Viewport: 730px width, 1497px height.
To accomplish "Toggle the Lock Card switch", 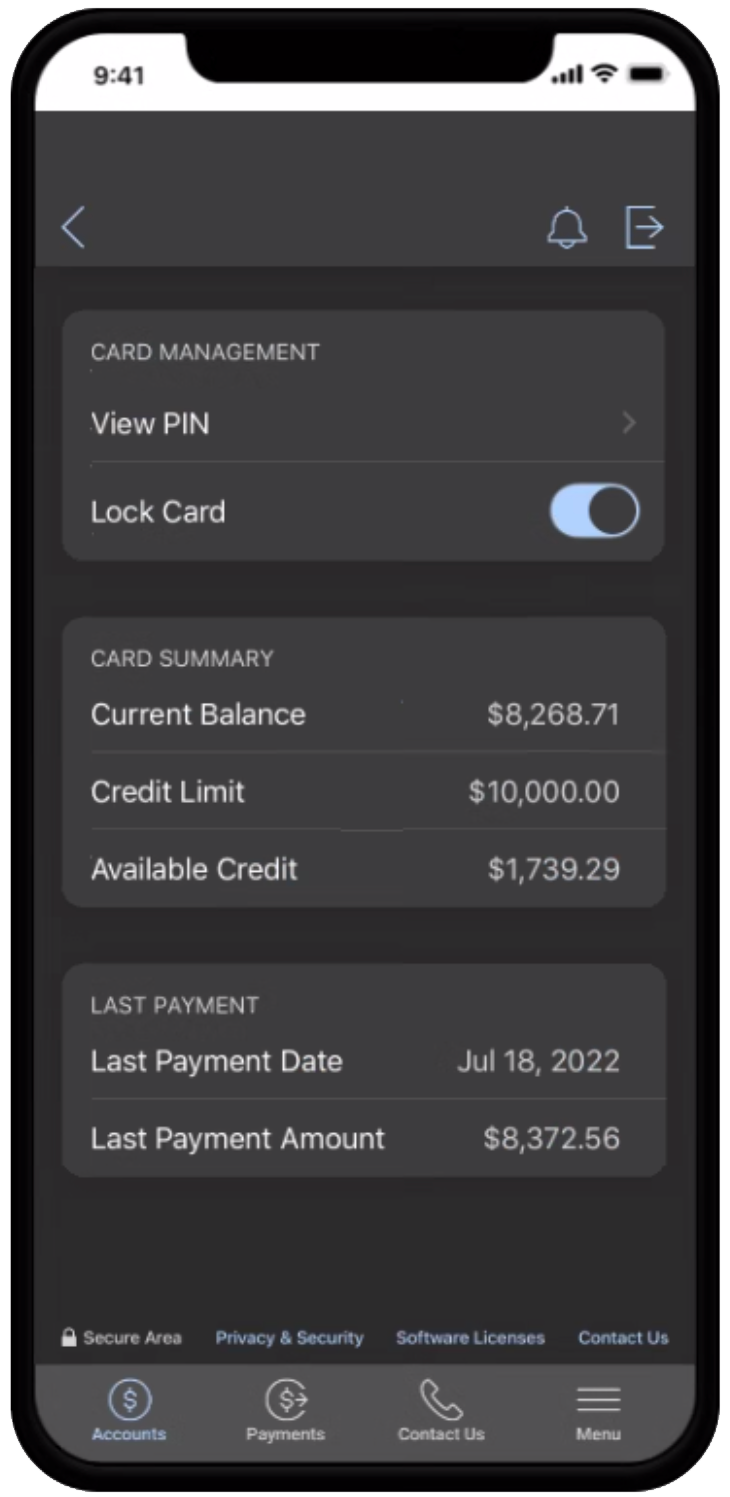I will tap(594, 511).
